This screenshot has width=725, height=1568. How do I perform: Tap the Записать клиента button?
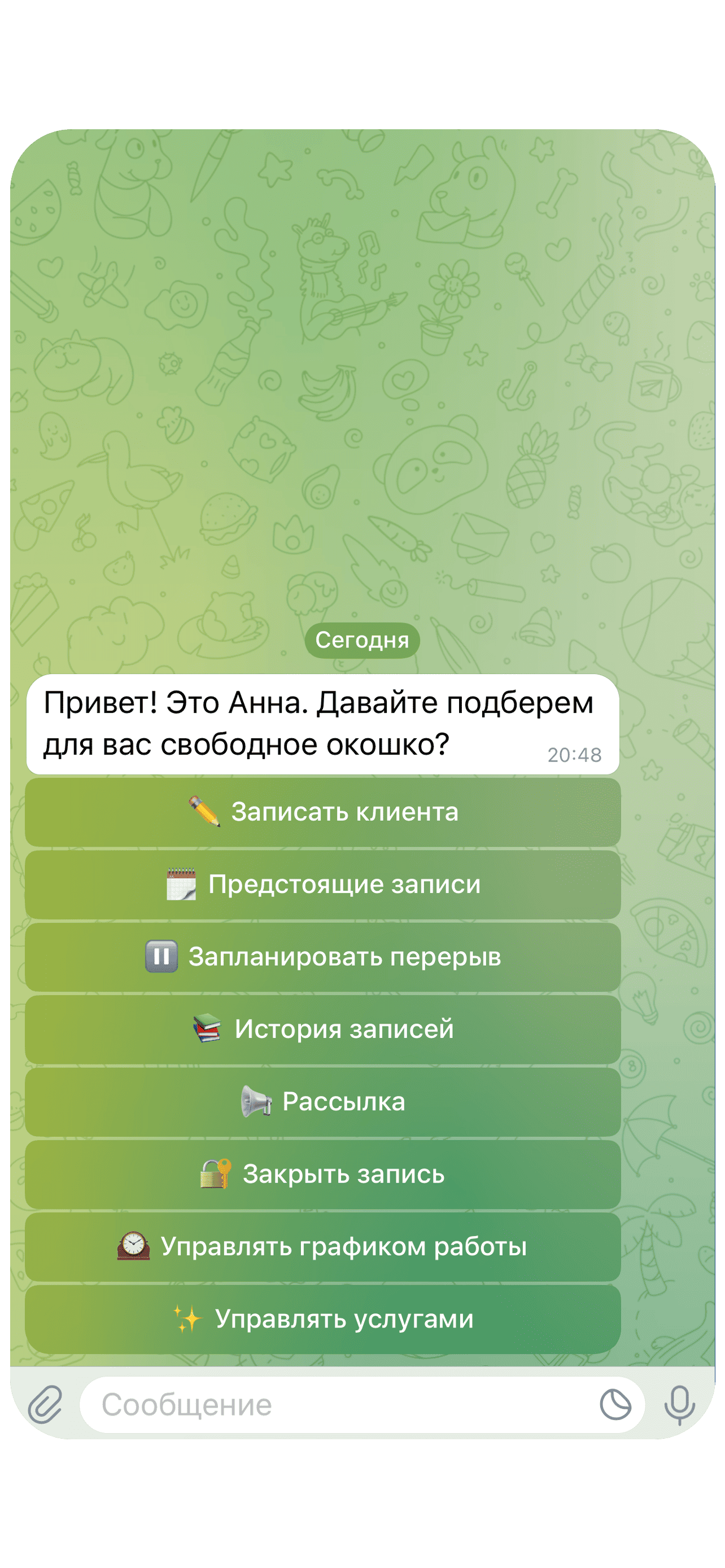pos(322,812)
